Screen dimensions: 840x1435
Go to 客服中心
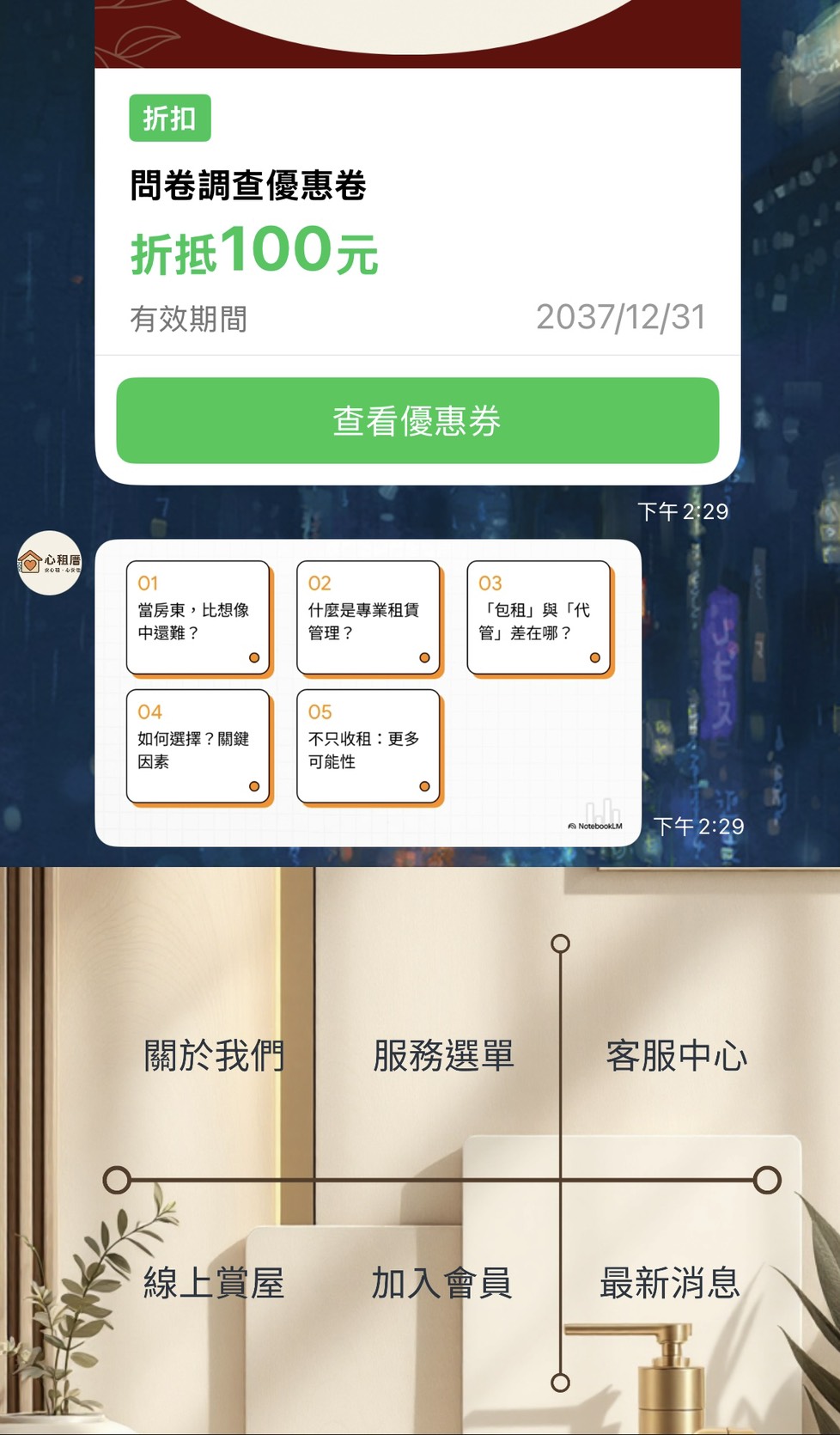pos(676,1056)
